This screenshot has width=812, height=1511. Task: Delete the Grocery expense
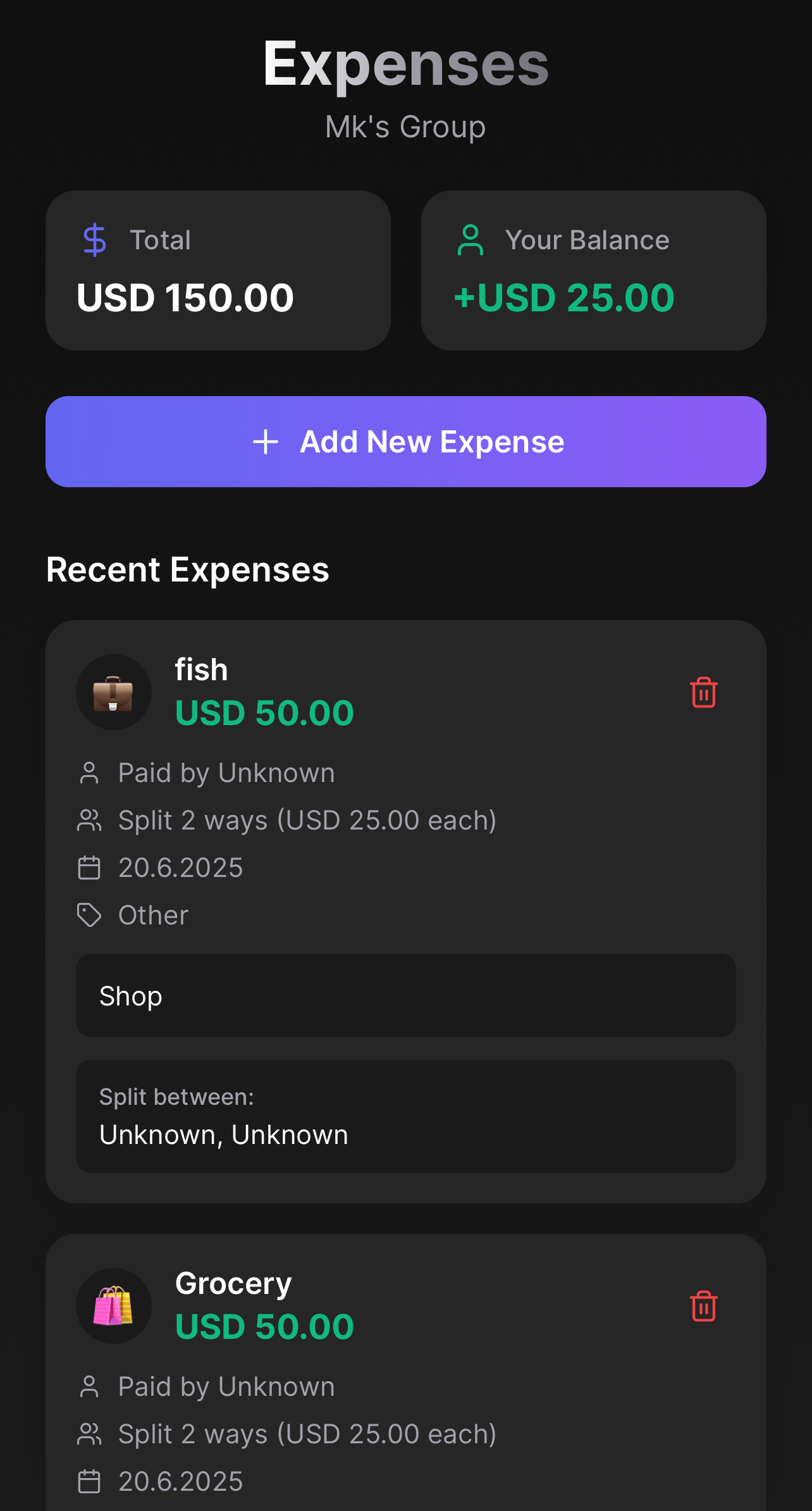coord(703,1306)
